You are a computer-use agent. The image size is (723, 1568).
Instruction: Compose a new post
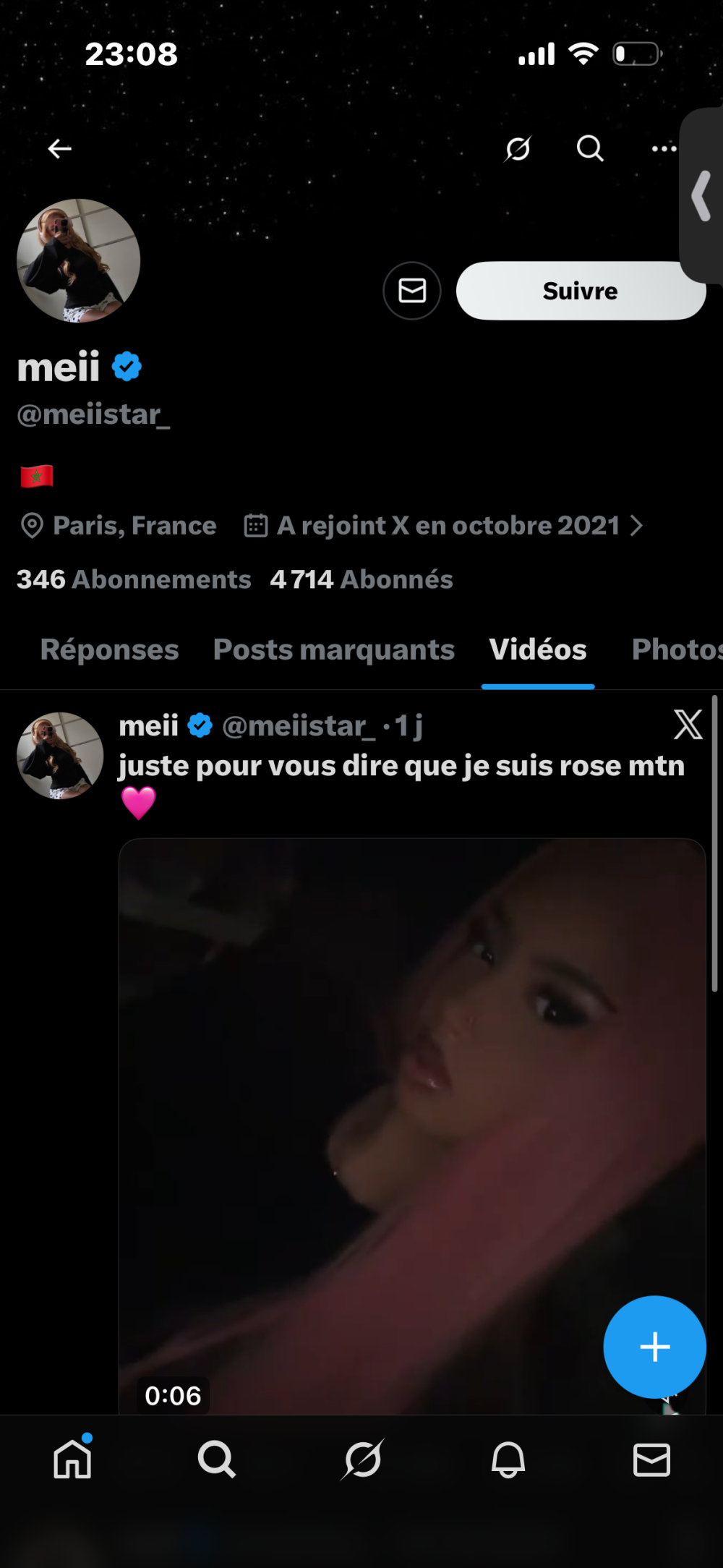pos(654,1347)
